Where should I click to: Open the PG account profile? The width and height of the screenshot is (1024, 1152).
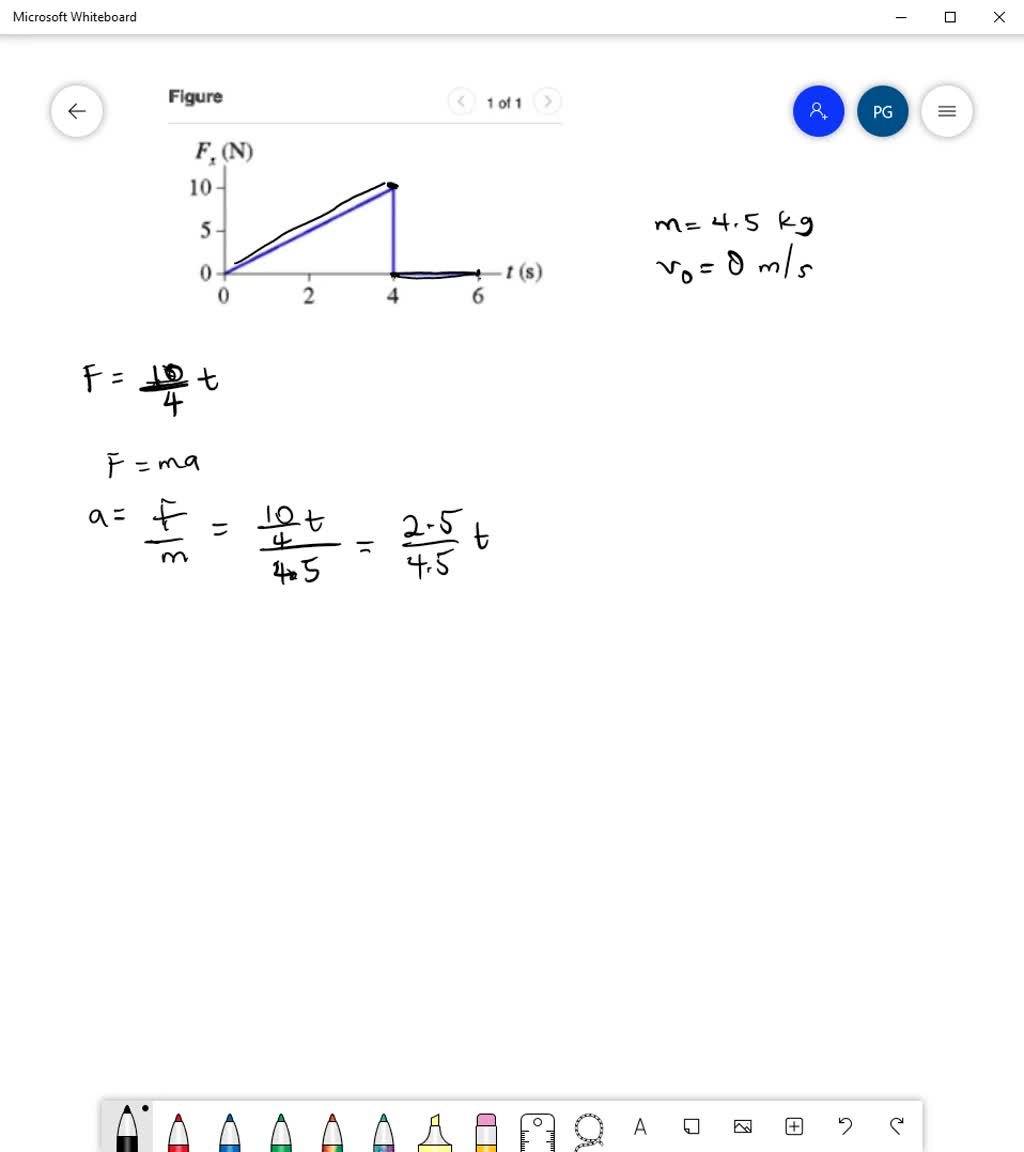882,111
